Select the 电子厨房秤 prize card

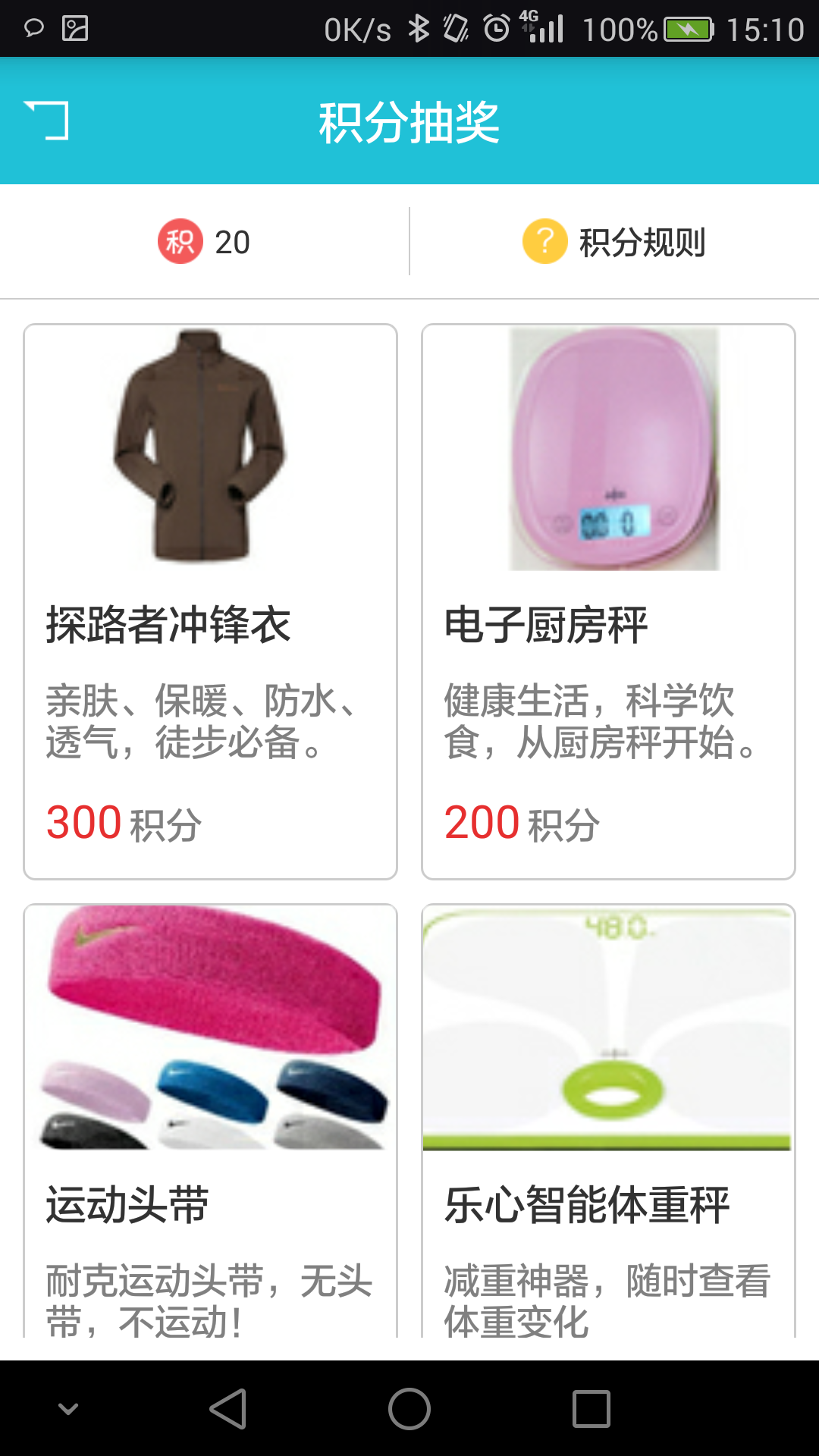click(x=608, y=601)
